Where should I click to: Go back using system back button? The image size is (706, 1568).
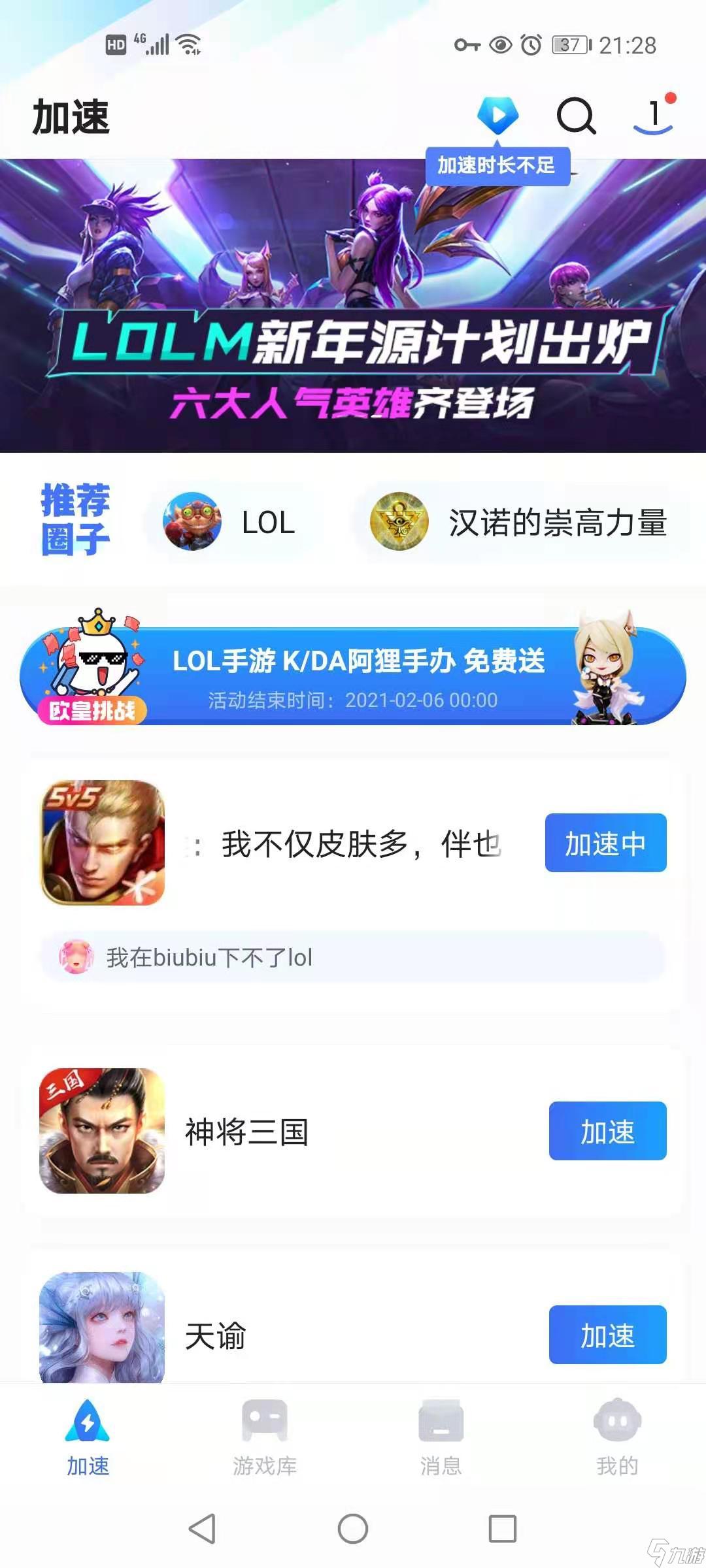(x=202, y=1529)
